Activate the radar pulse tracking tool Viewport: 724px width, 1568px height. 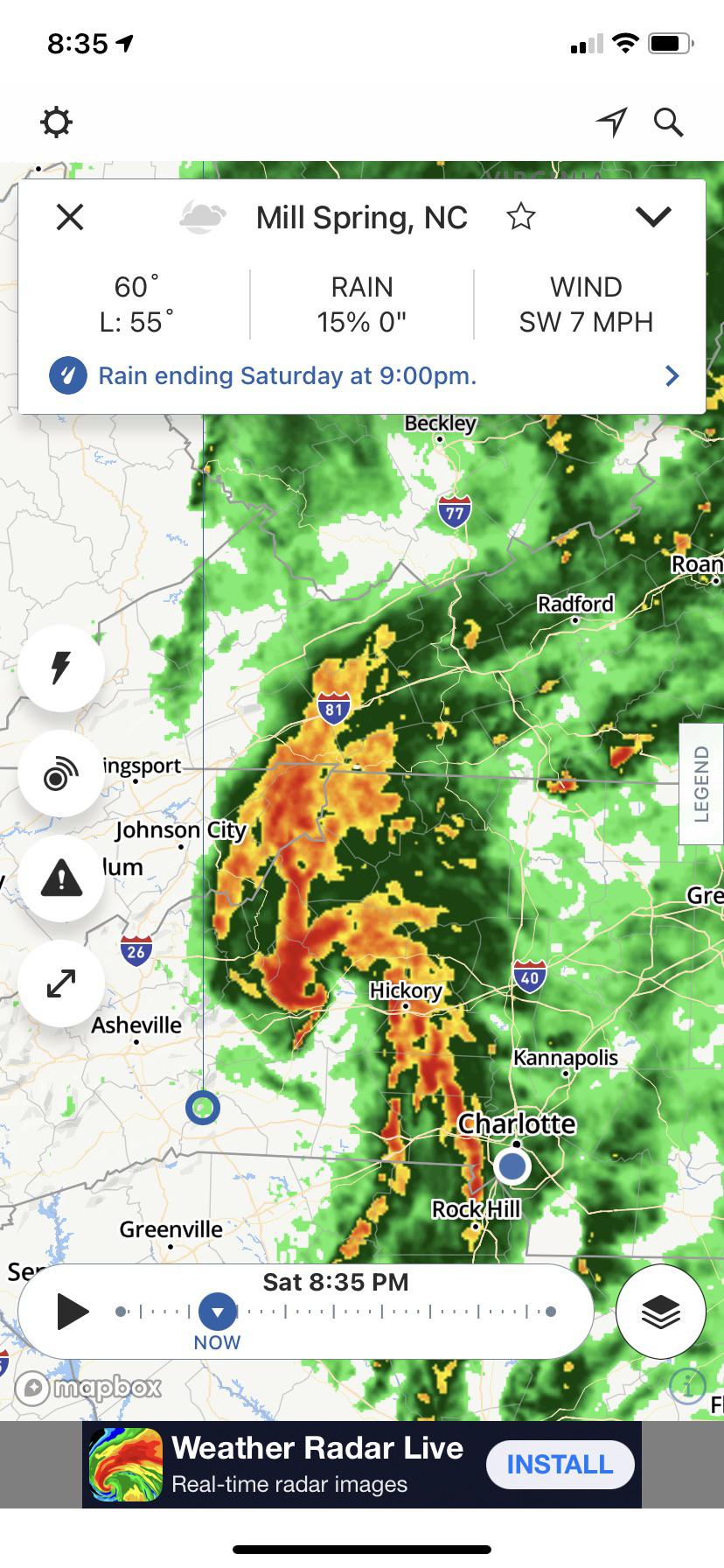point(61,775)
